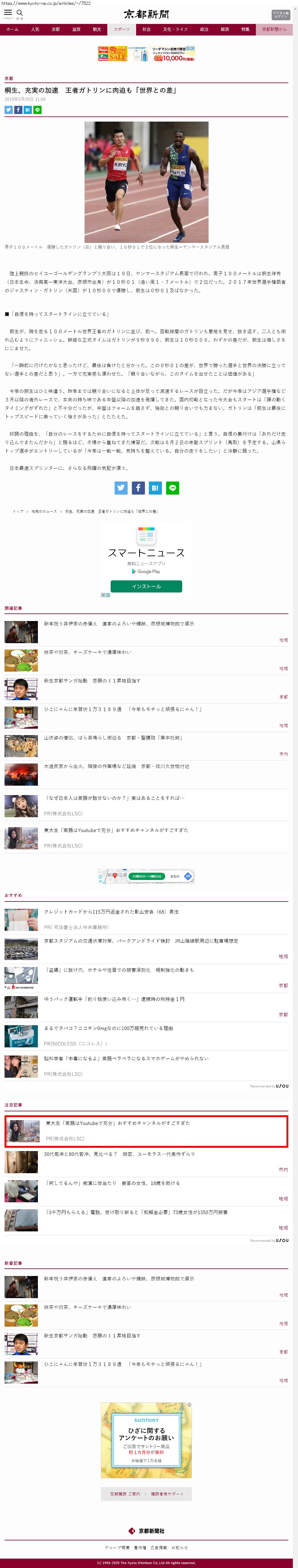
Task: Select the 京都新聞から tab
Action: [274, 29]
